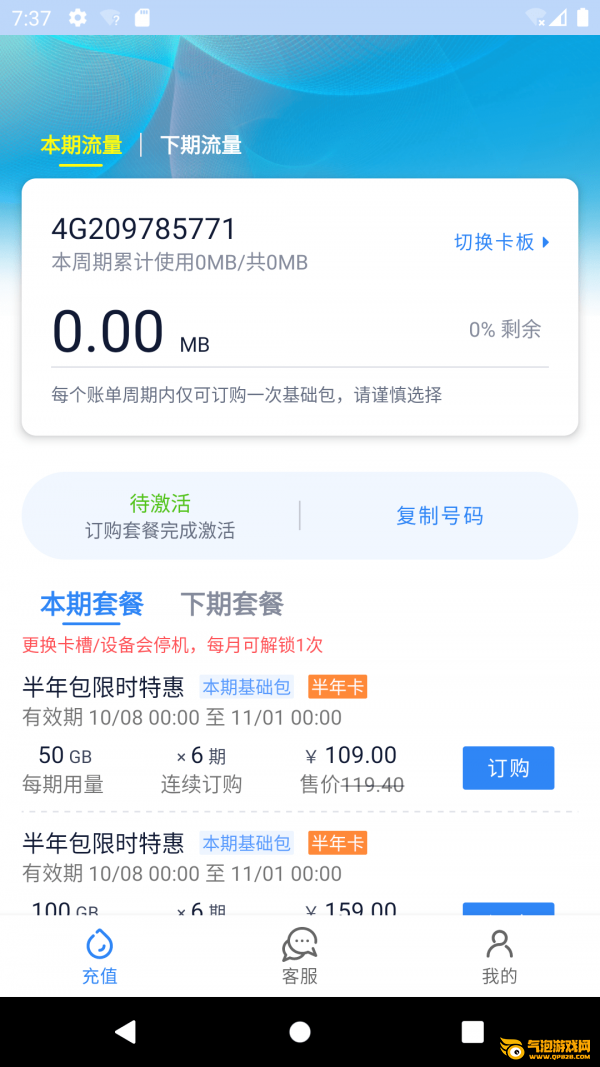The width and height of the screenshot is (600, 1067).
Task: Copy the number with 复制号码
Action: tap(439, 516)
